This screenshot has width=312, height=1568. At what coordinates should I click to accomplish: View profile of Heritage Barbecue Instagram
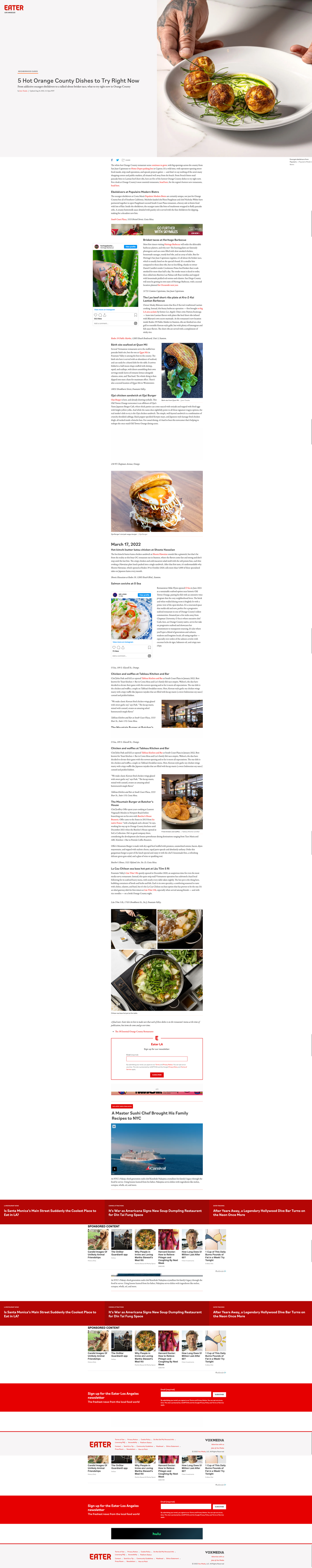point(130,247)
